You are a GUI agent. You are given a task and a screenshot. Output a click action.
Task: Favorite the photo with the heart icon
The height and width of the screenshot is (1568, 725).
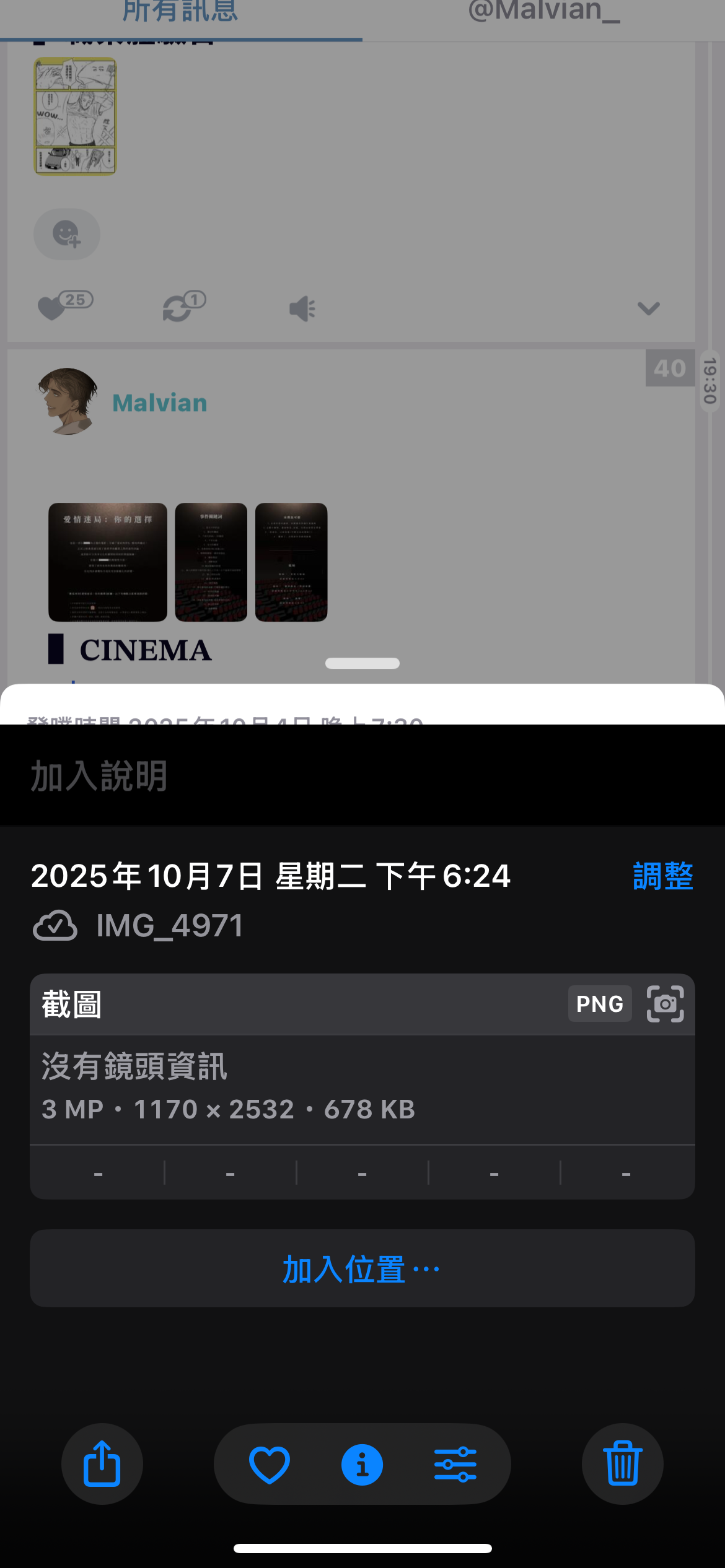[x=270, y=1465]
